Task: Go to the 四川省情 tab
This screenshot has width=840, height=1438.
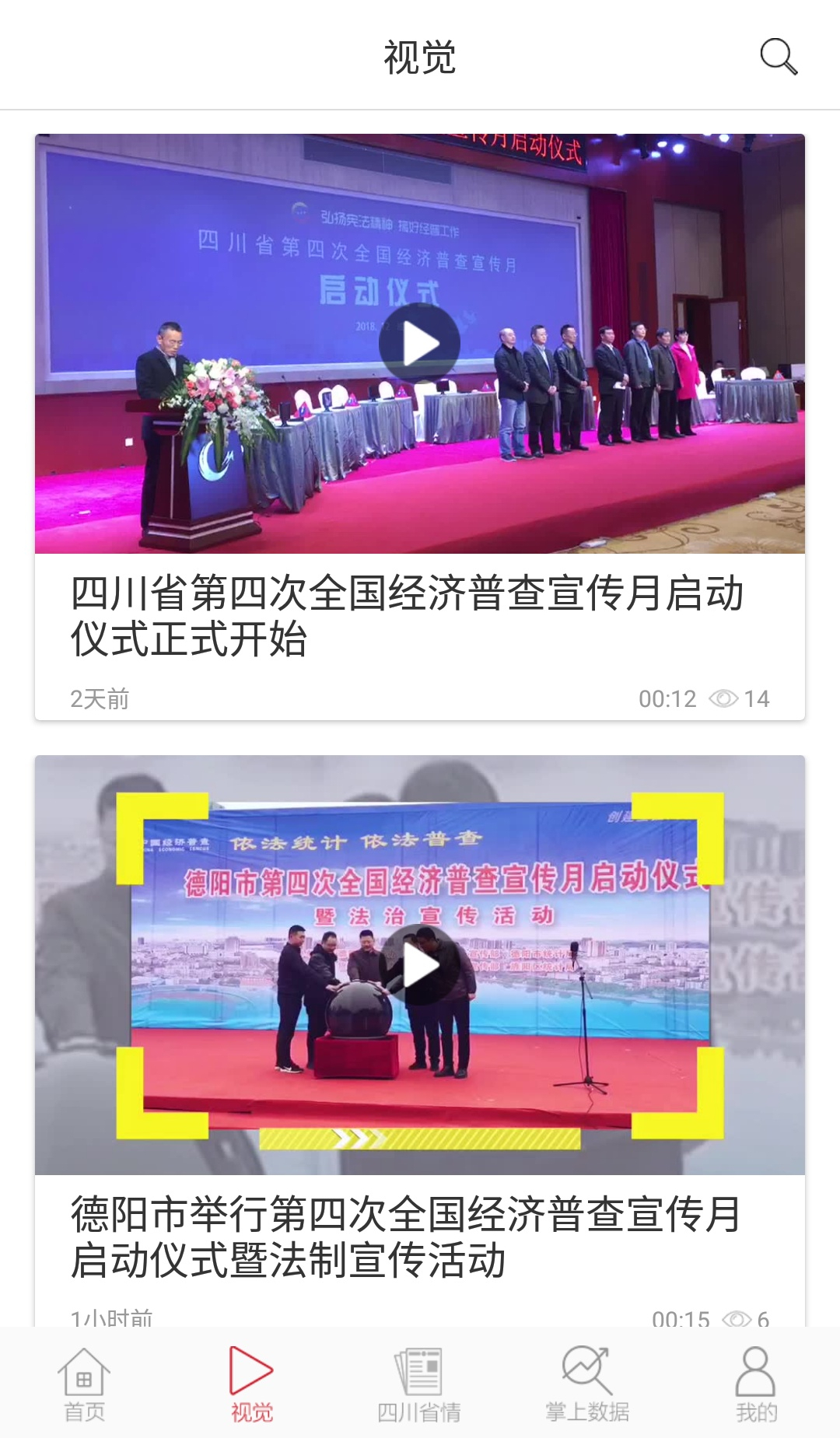Action: coord(419,1384)
